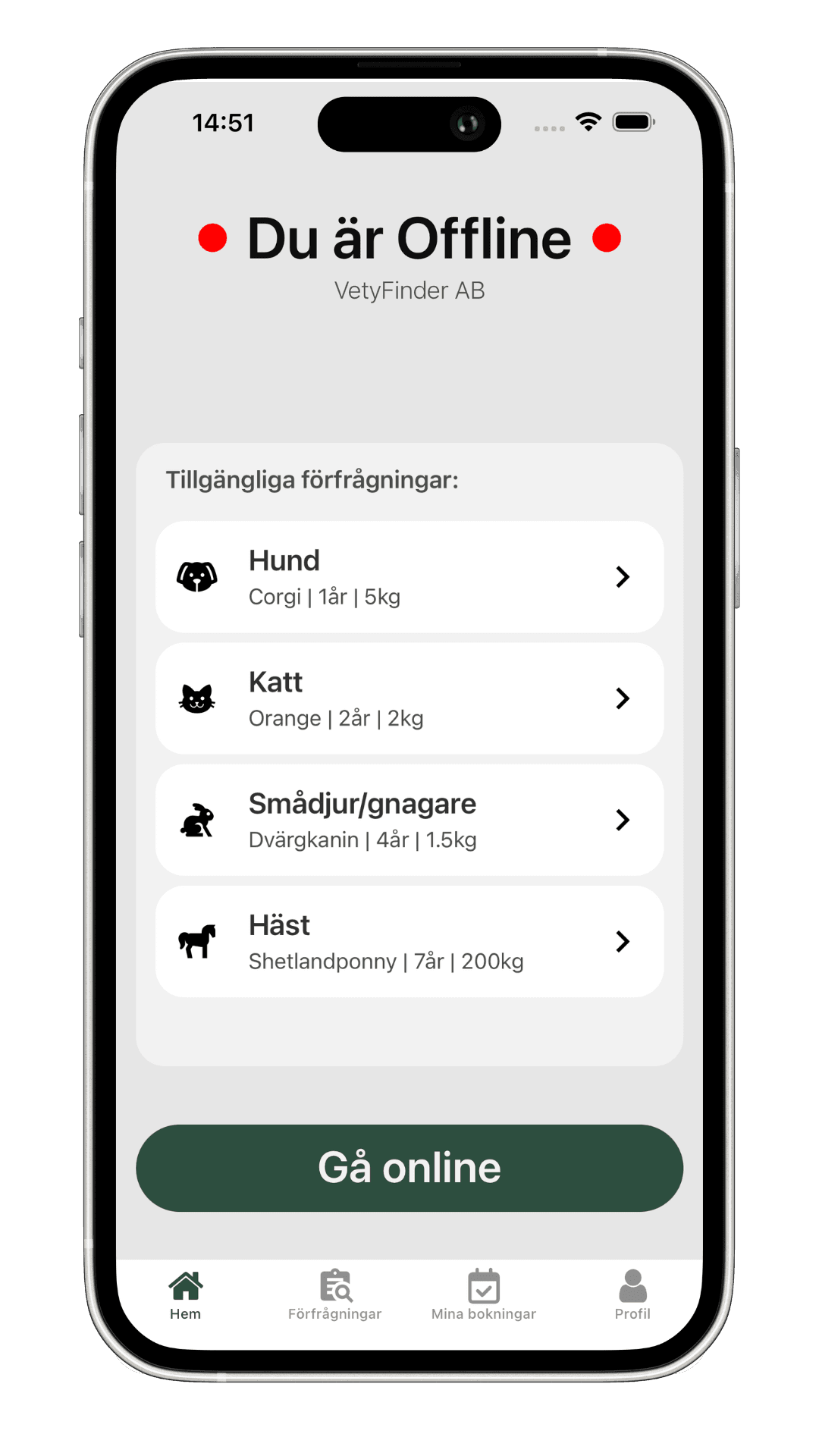Open the Mina bokningar tab
Viewport: 819px width, 1456px height.
[484, 1295]
